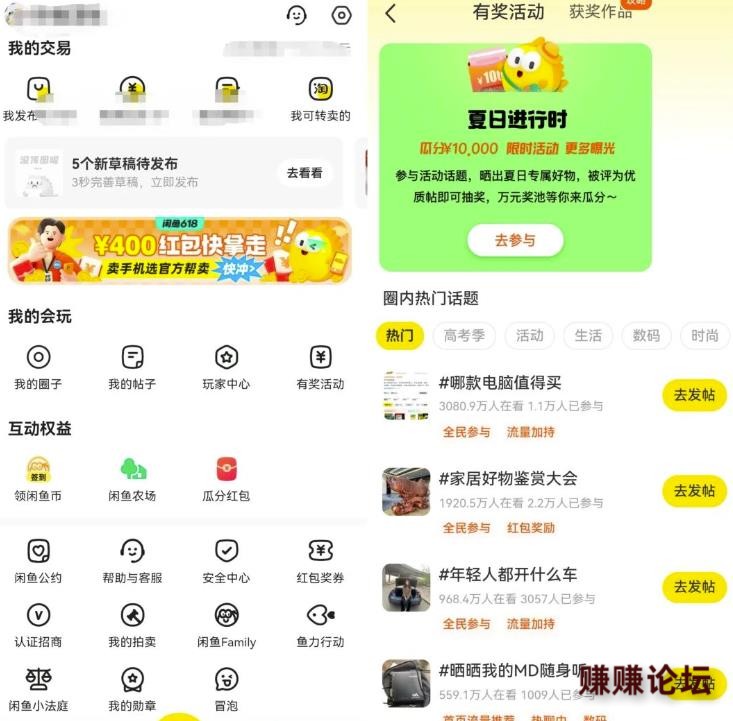
Task: Tap 去发帖 for #年轻人都开什么车
Action: [694, 587]
